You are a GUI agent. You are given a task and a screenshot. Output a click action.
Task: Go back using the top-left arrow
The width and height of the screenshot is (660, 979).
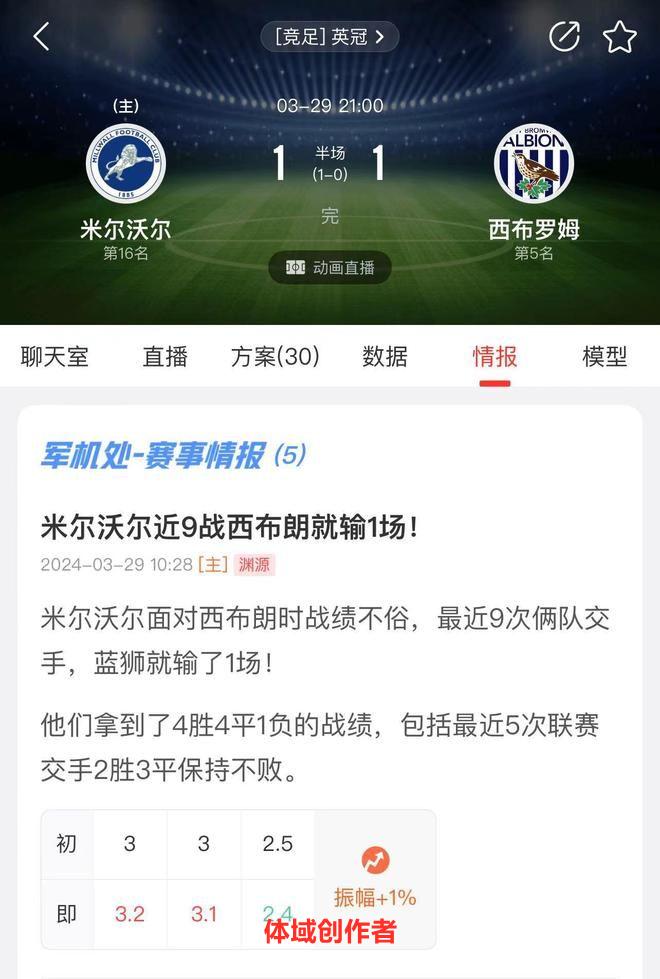(x=41, y=37)
